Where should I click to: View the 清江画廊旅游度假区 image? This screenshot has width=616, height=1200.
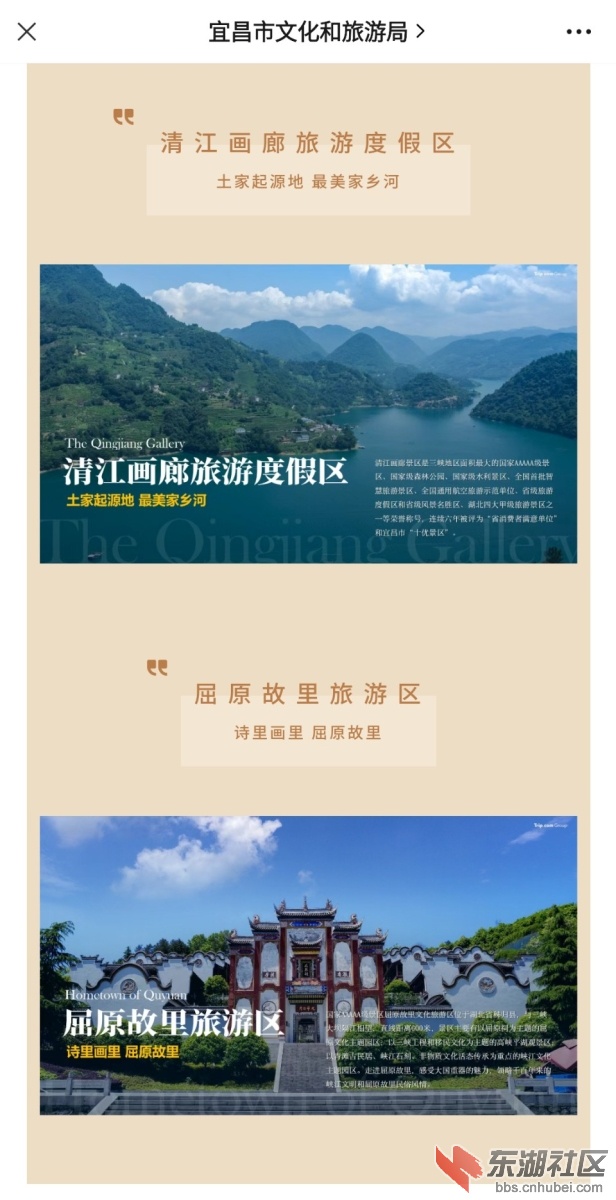click(x=308, y=413)
